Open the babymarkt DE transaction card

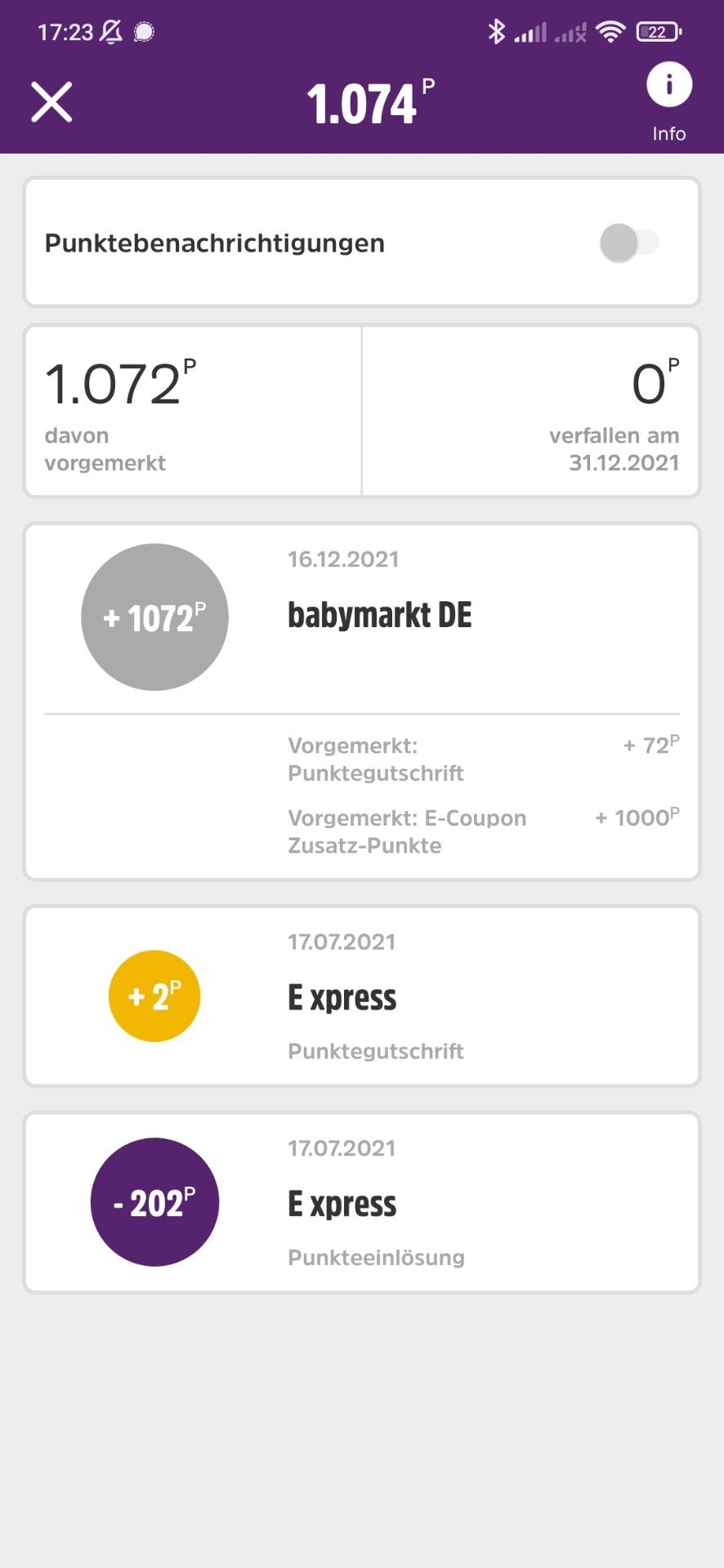click(x=362, y=702)
